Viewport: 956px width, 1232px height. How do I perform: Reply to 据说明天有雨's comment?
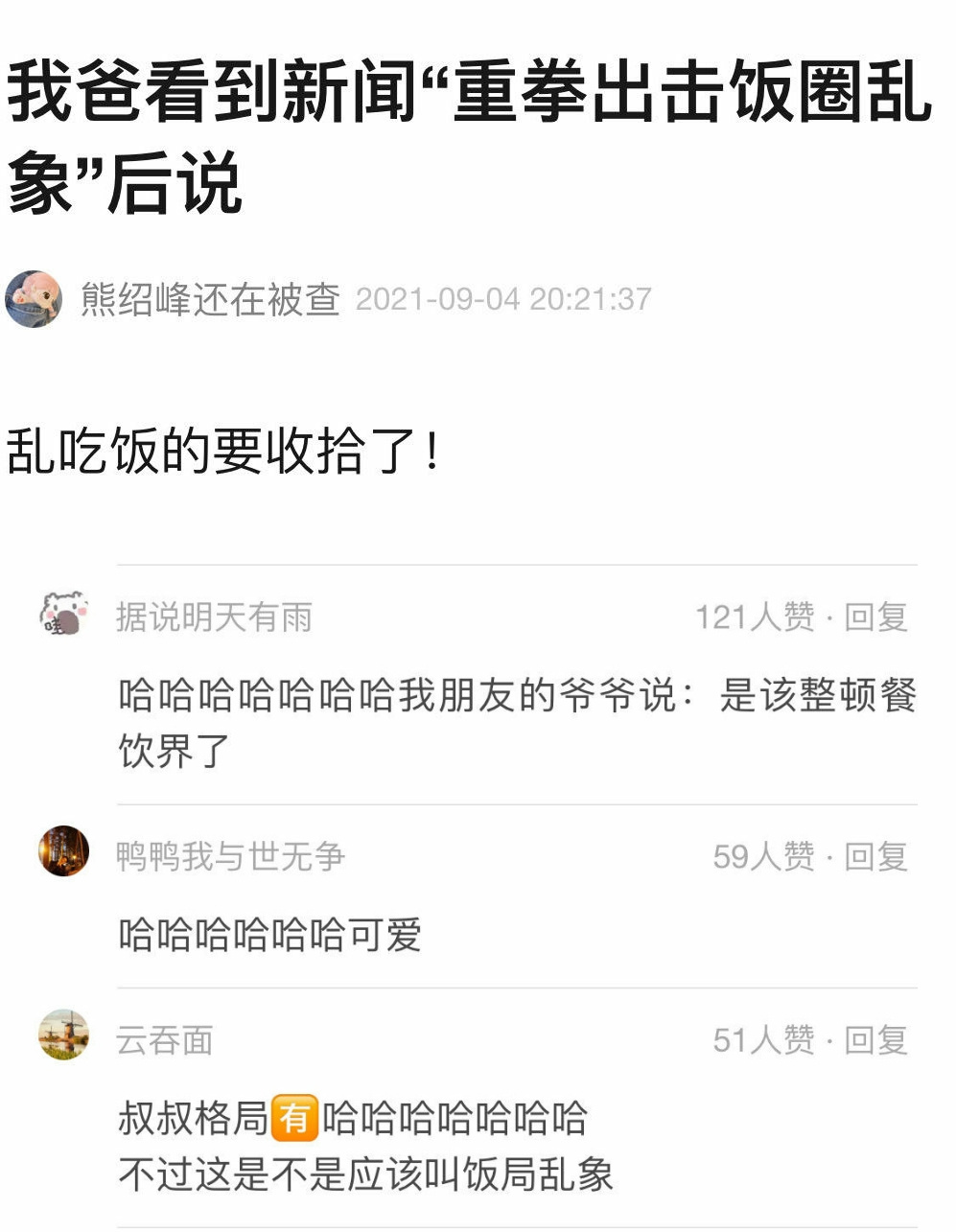pyautogui.click(x=875, y=617)
